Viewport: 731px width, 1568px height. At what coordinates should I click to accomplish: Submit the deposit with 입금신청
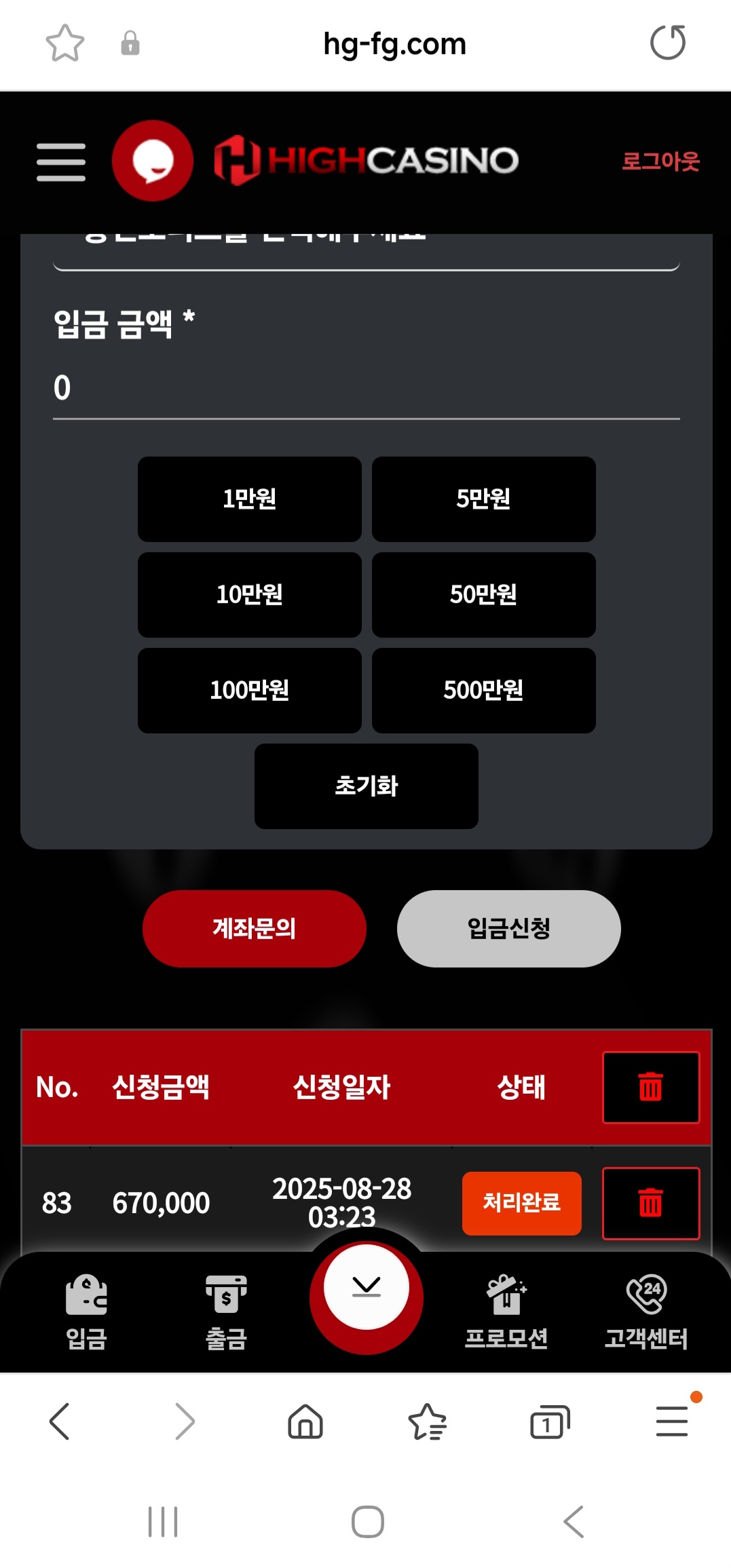coord(508,928)
